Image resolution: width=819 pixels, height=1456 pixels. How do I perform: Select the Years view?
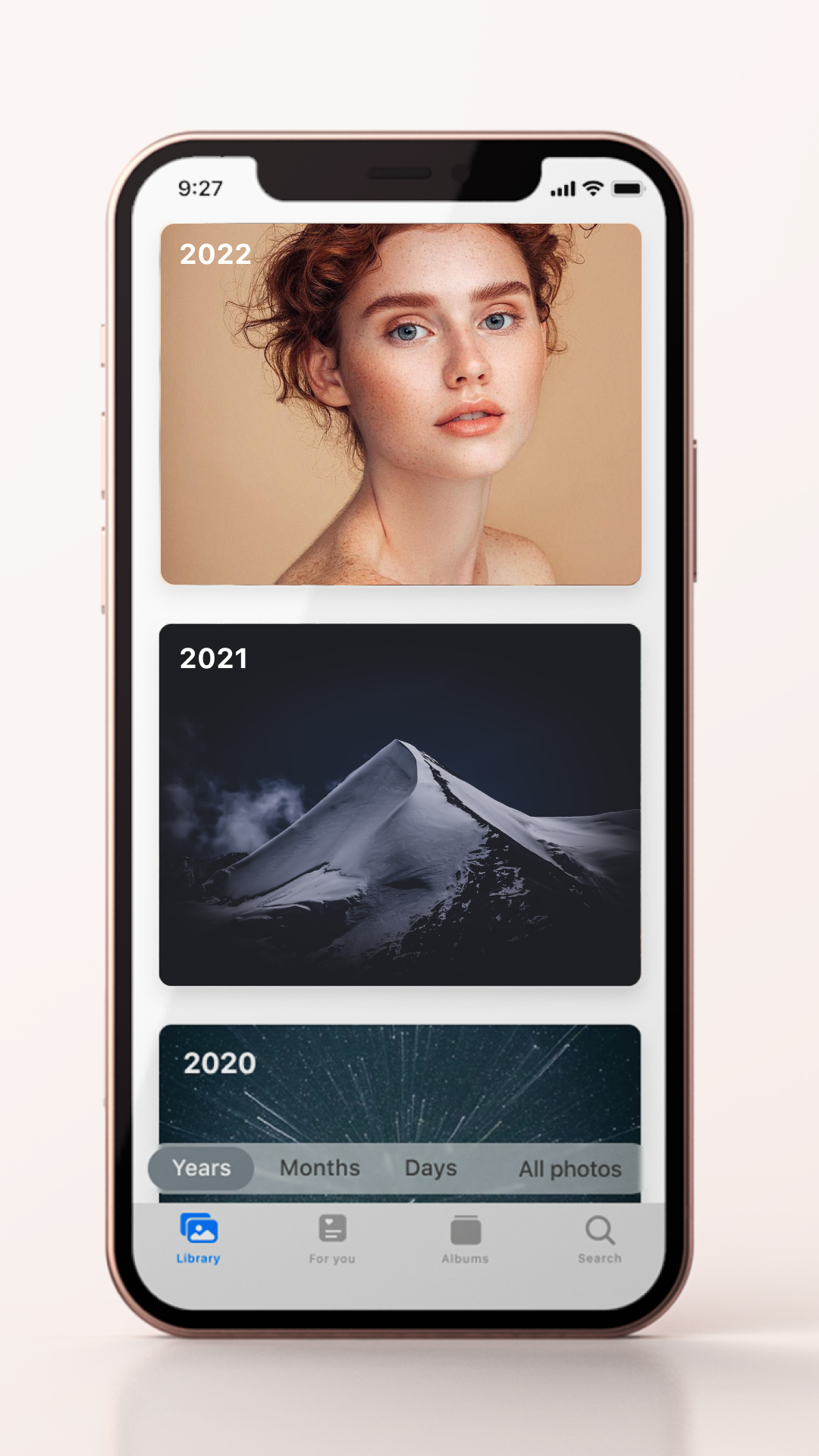201,1168
